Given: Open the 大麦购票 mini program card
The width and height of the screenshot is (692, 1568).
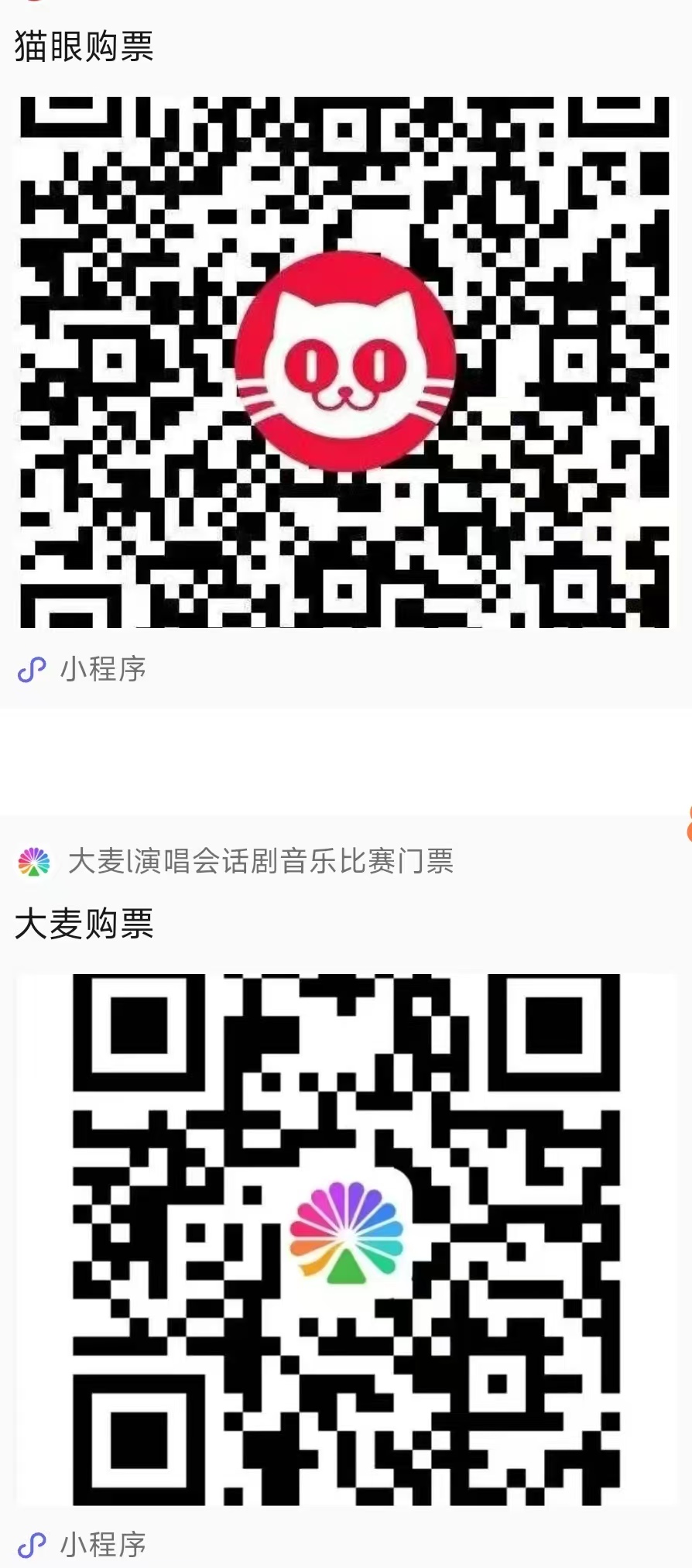Looking at the screenshot, I should (346, 1239).
